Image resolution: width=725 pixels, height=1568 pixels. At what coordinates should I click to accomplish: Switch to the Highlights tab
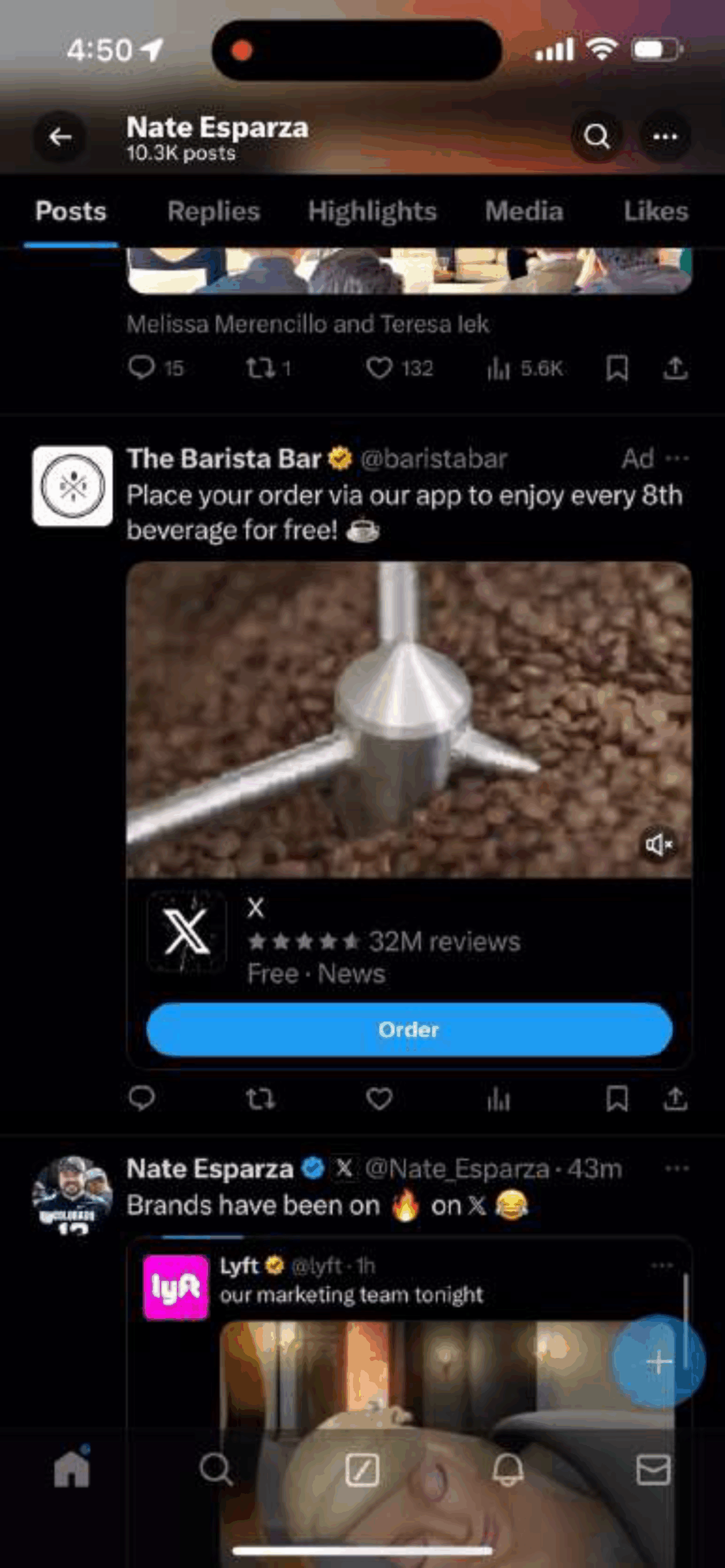pyautogui.click(x=372, y=212)
